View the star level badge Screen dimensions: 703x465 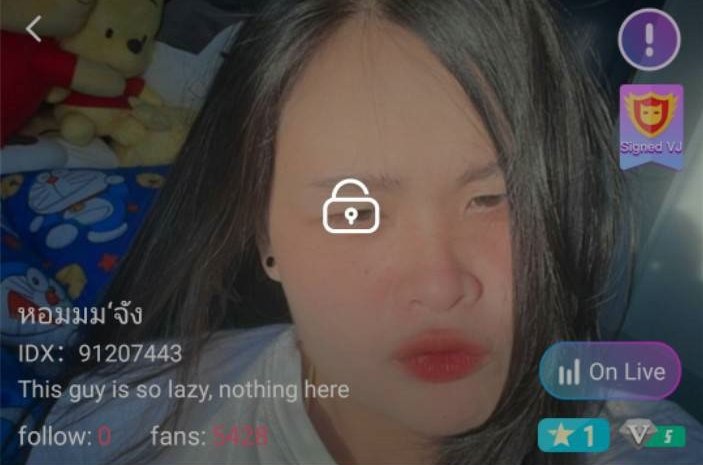point(573,435)
